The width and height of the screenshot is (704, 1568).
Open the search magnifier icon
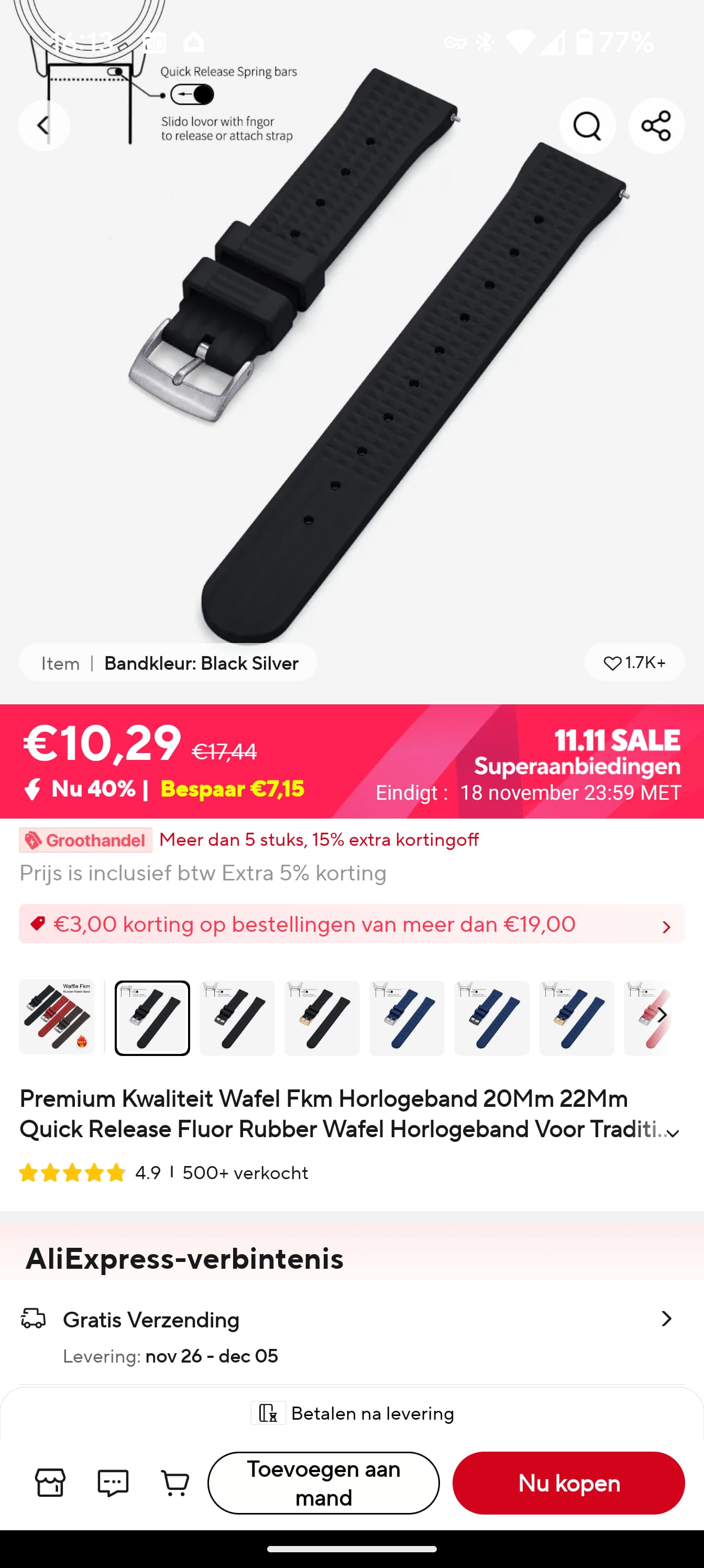587,125
